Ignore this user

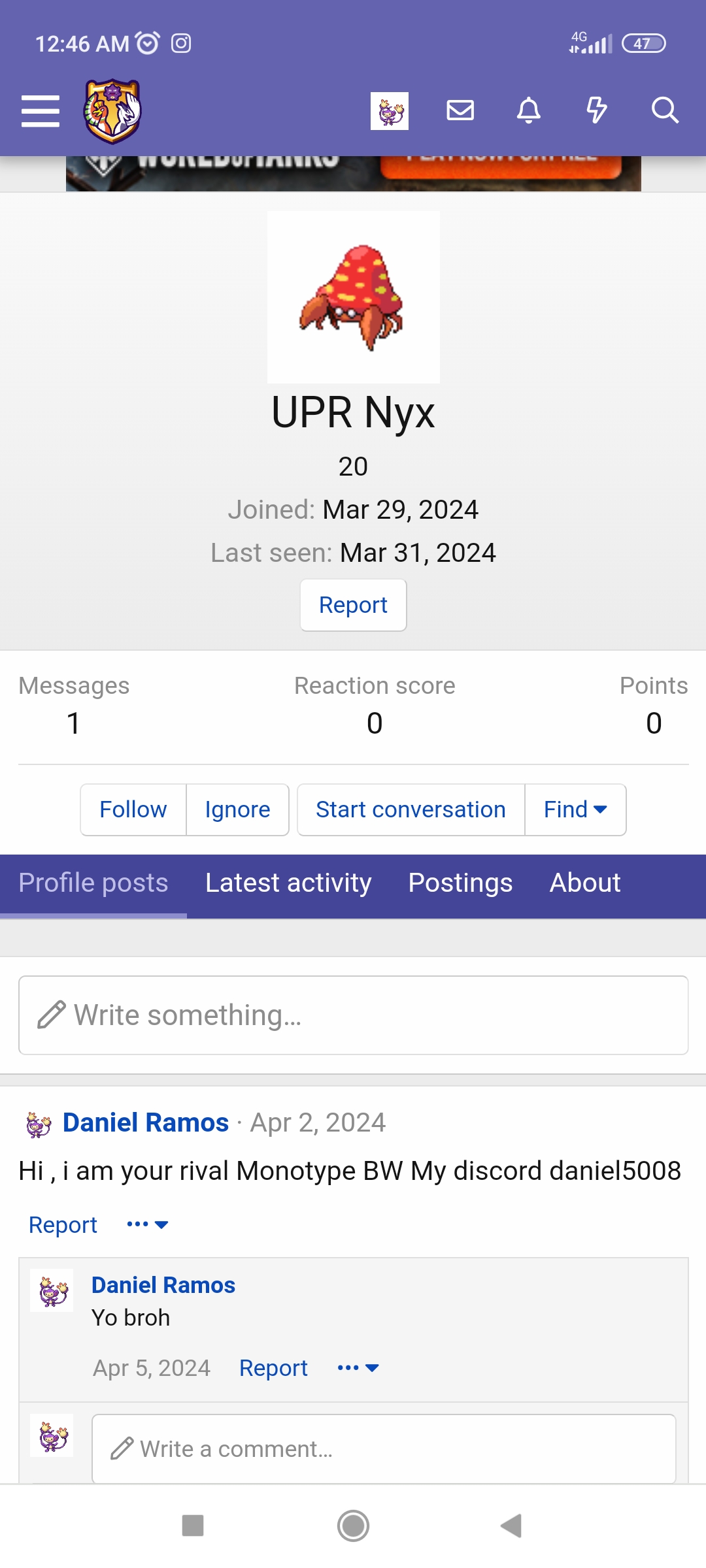[x=237, y=809]
